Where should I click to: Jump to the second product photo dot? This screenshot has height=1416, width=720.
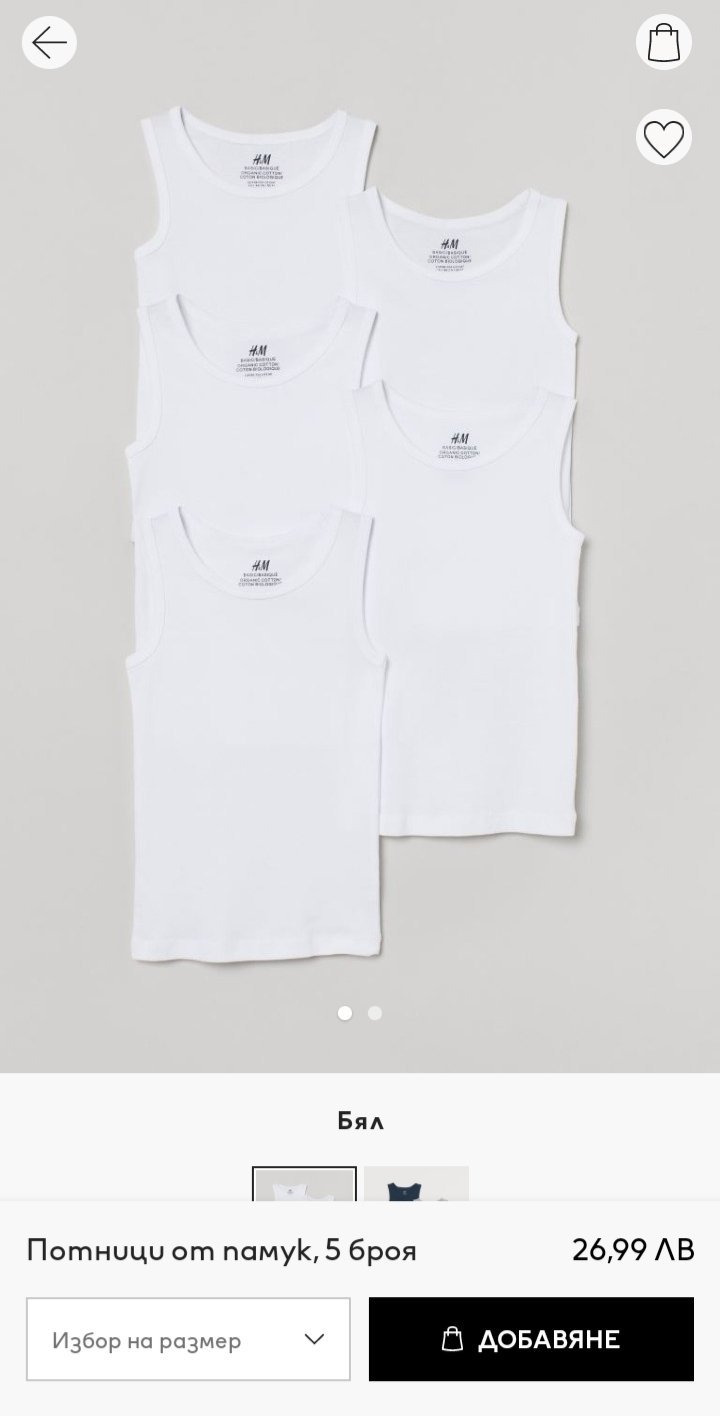point(375,1013)
